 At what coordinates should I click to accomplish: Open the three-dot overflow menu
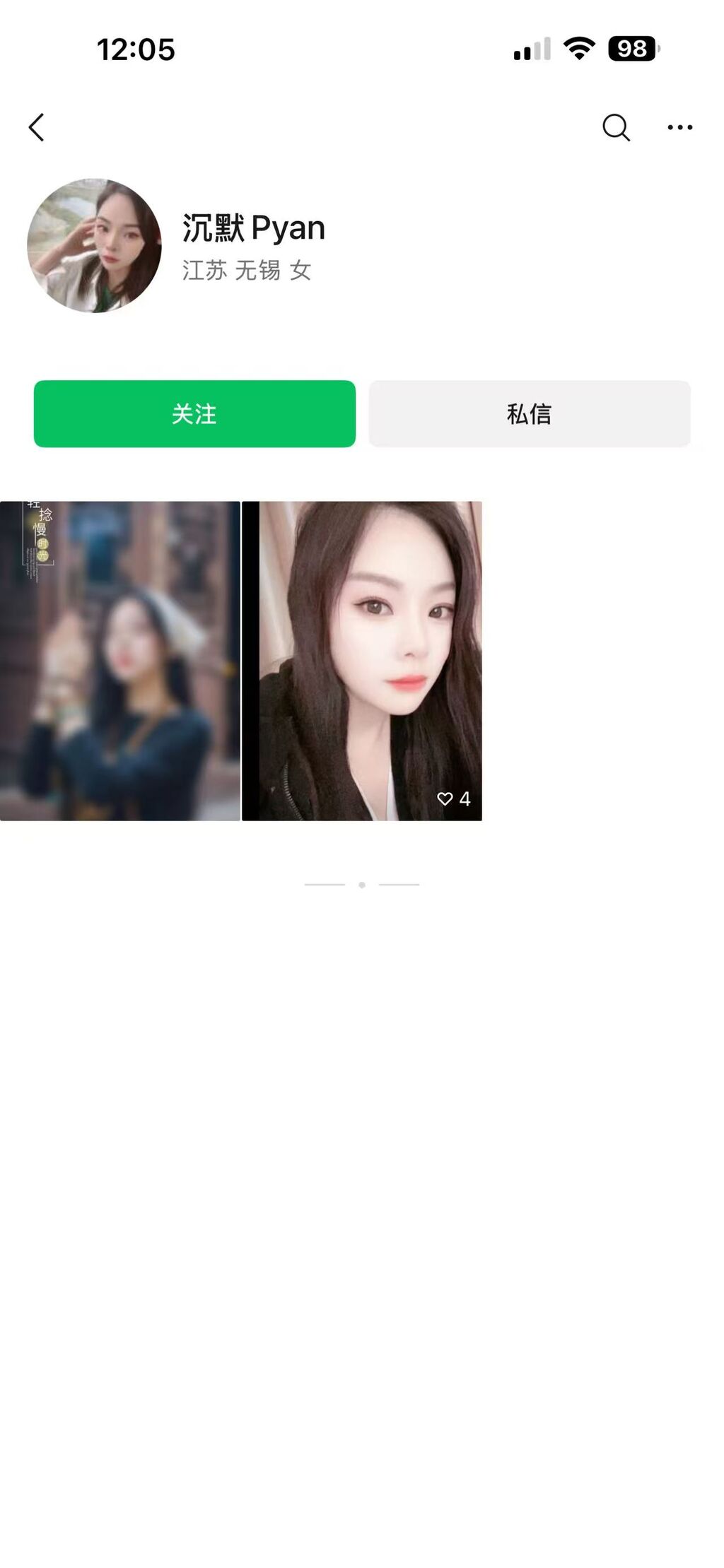680,127
